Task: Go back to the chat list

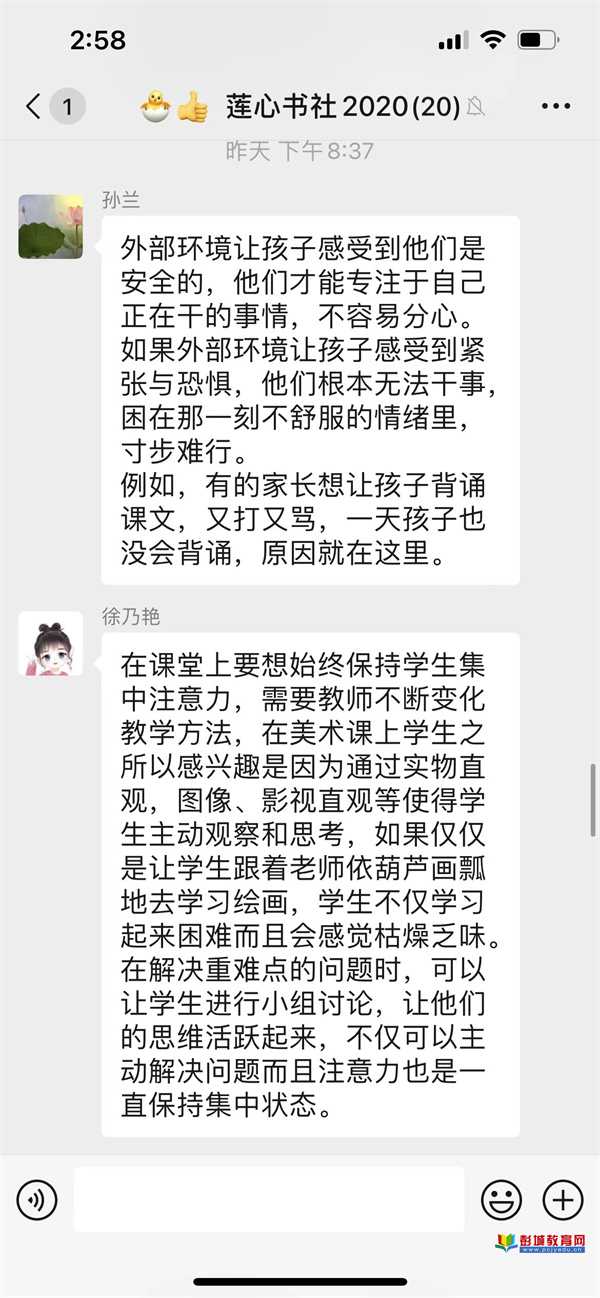Action: click(35, 106)
